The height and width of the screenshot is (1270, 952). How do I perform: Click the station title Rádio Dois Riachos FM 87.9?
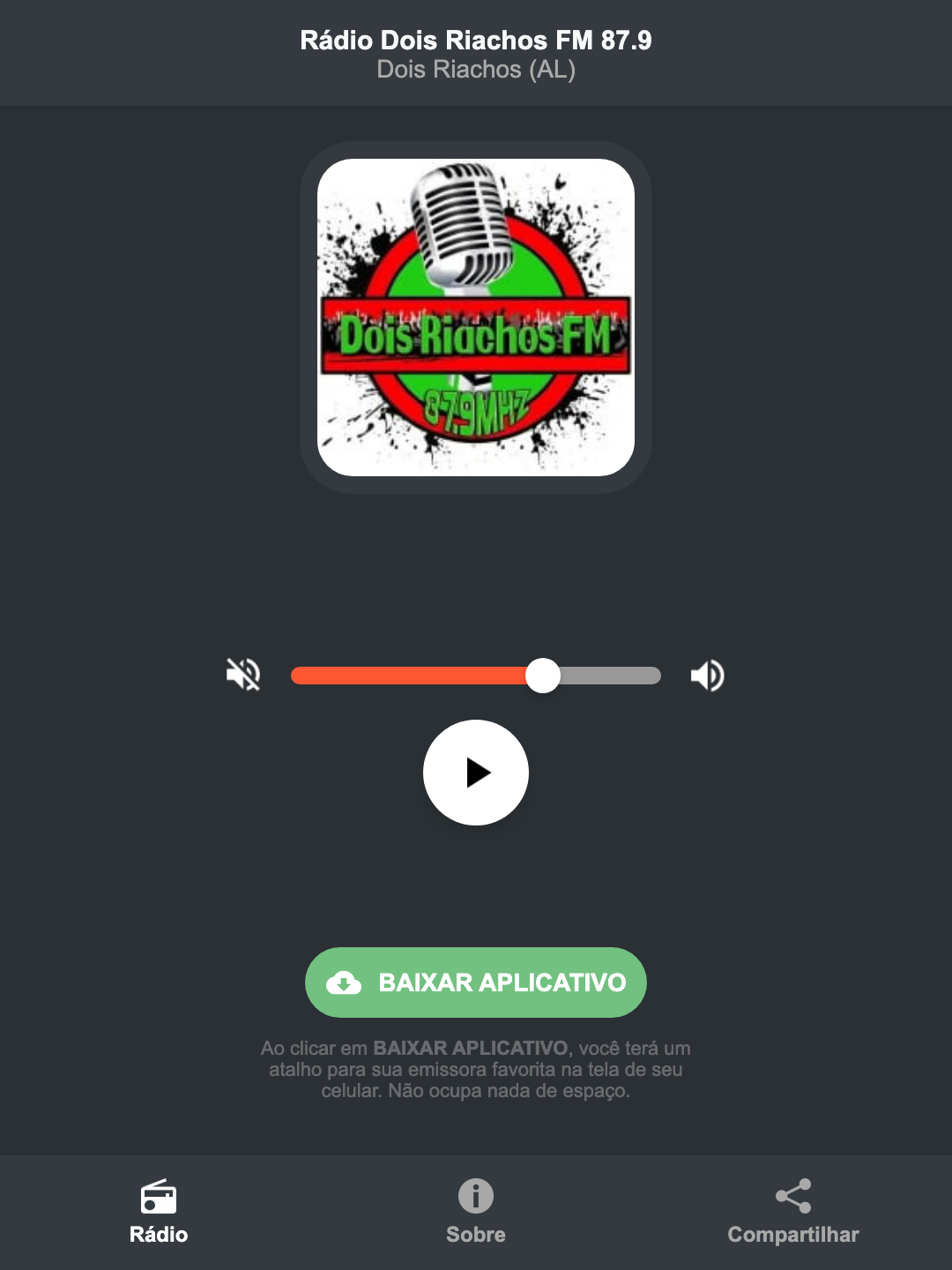click(x=475, y=39)
